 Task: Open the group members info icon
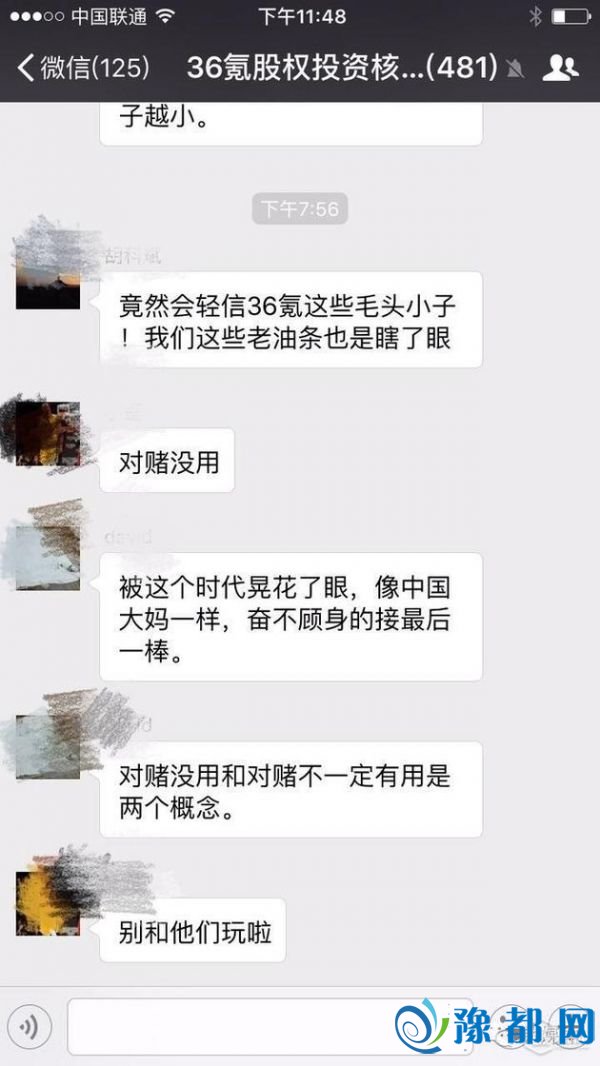[560, 68]
